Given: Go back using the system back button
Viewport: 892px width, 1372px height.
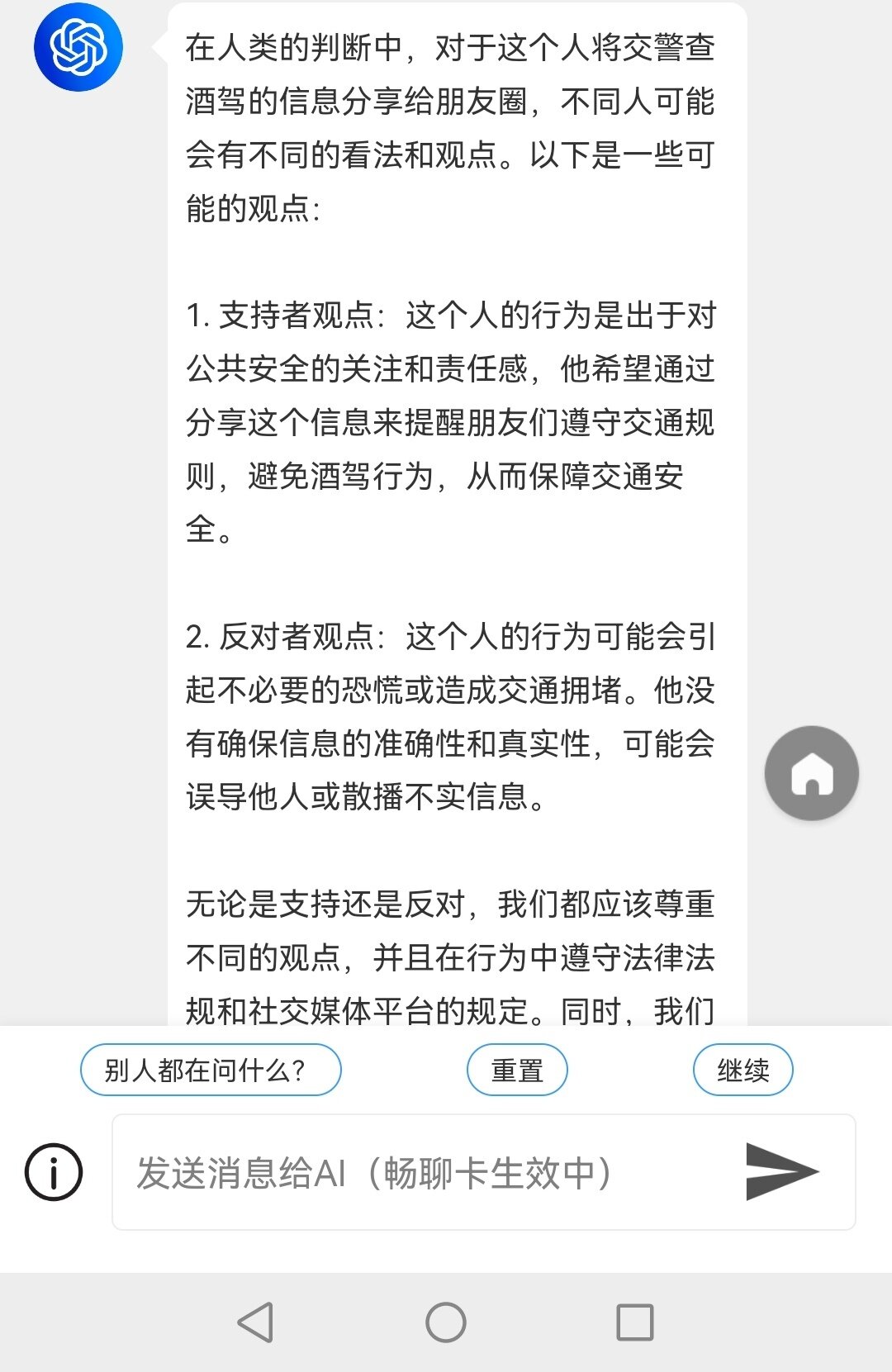Looking at the screenshot, I should pos(256,1322).
